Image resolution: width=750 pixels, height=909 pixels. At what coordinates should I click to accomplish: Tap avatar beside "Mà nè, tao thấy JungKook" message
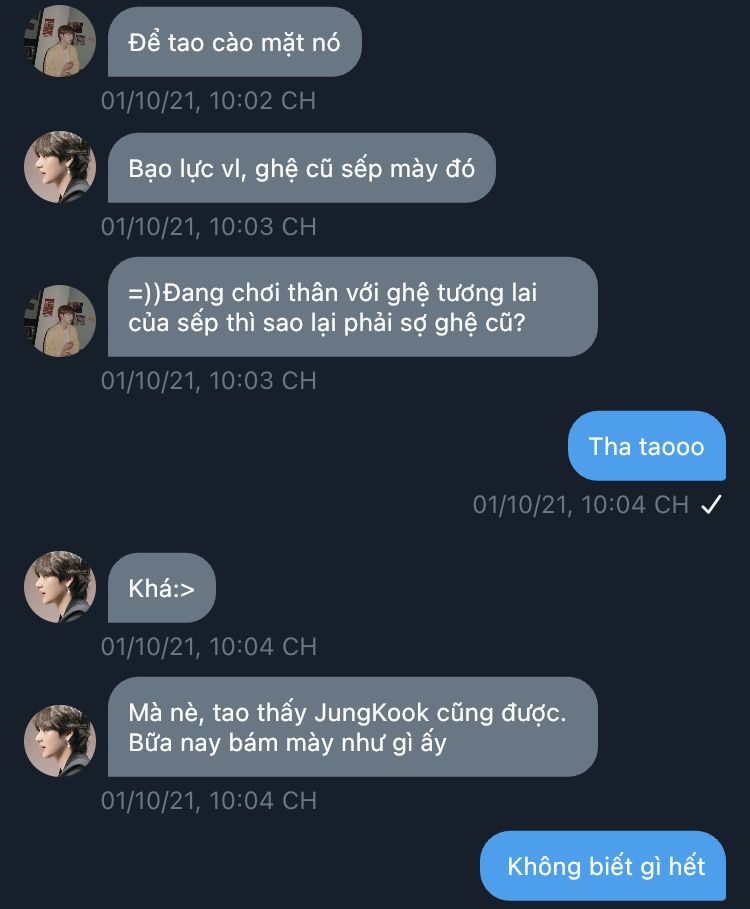60,741
